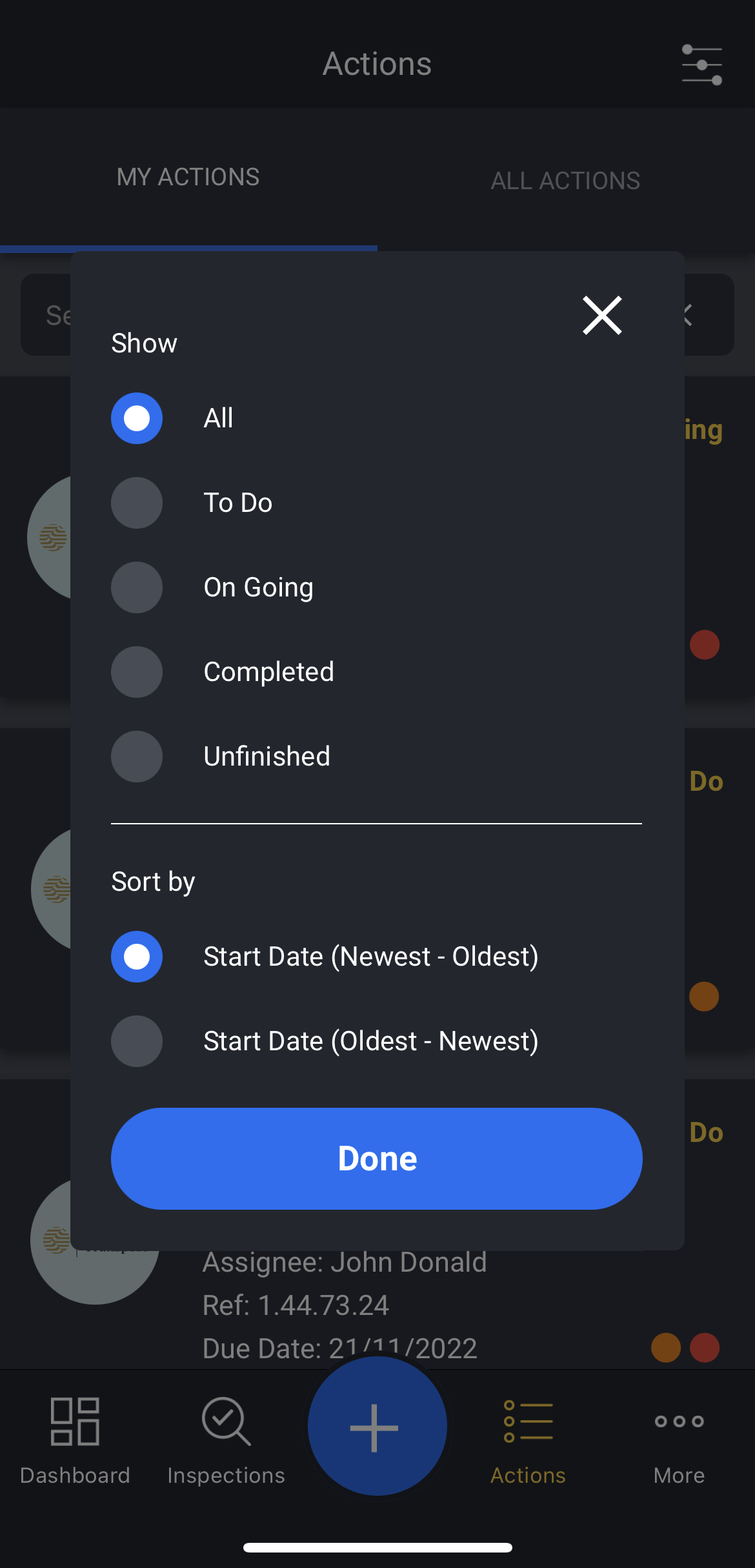Screen dimensions: 755x1568
Task: Sort by Start Date Newest to Oldest
Action: coord(137,957)
